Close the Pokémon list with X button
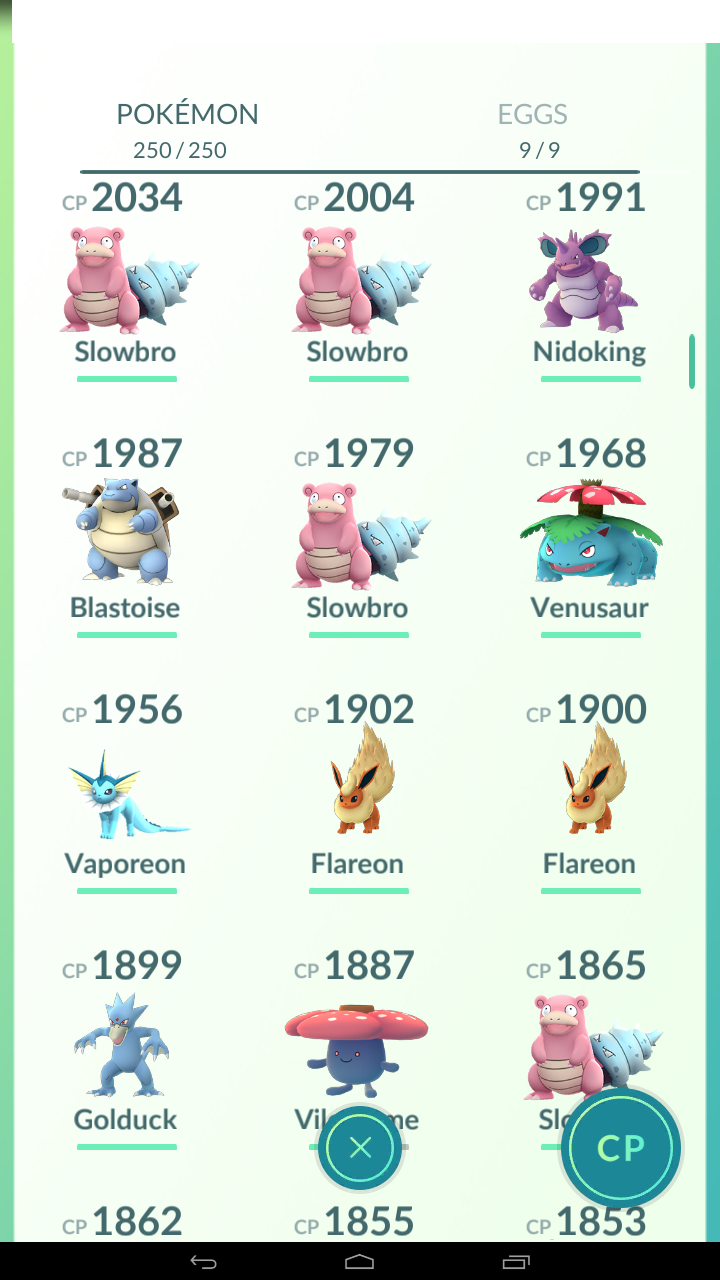720x1280 pixels. click(x=360, y=1148)
